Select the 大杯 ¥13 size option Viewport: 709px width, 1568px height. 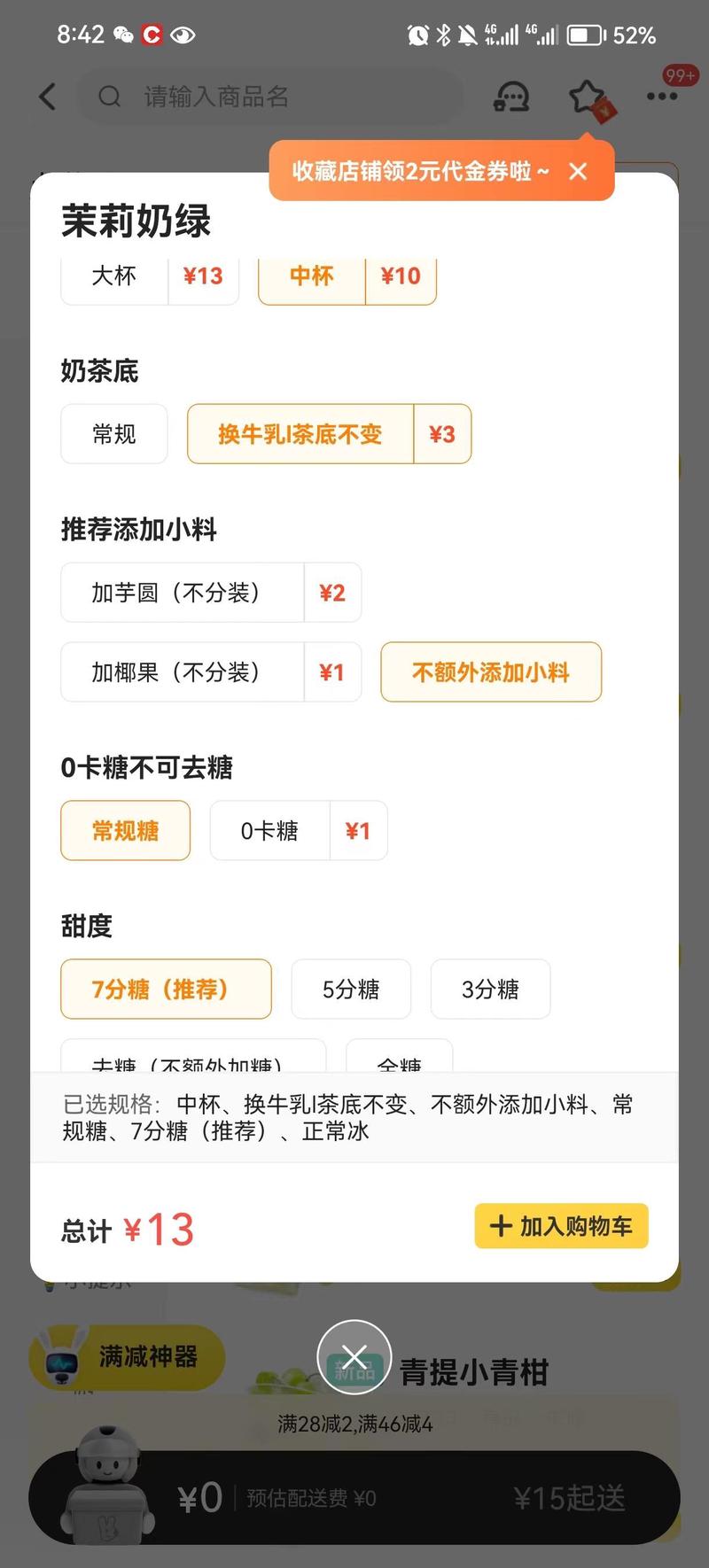pos(149,278)
